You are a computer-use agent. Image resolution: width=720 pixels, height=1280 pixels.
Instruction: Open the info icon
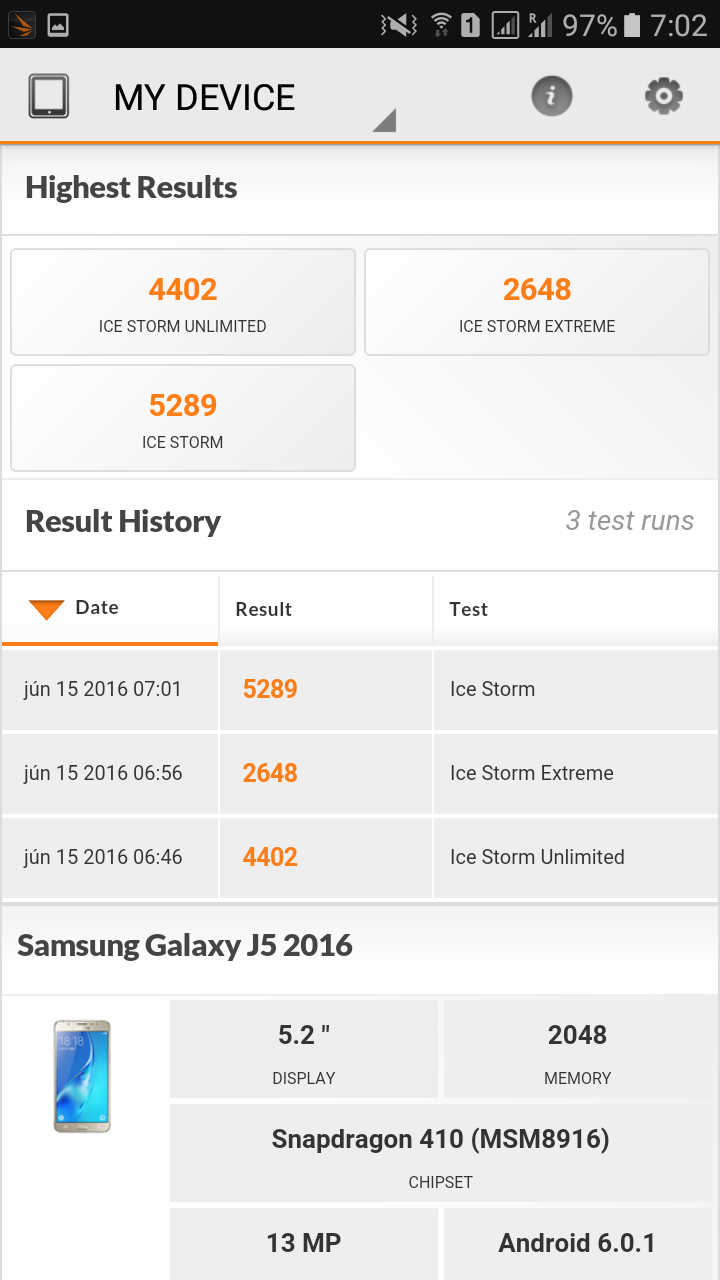(551, 97)
